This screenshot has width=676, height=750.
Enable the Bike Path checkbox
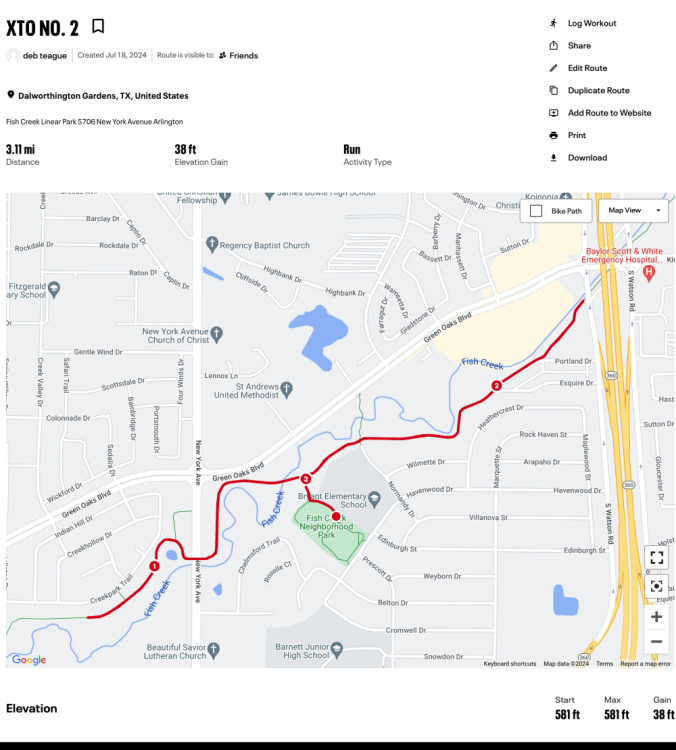tap(536, 211)
